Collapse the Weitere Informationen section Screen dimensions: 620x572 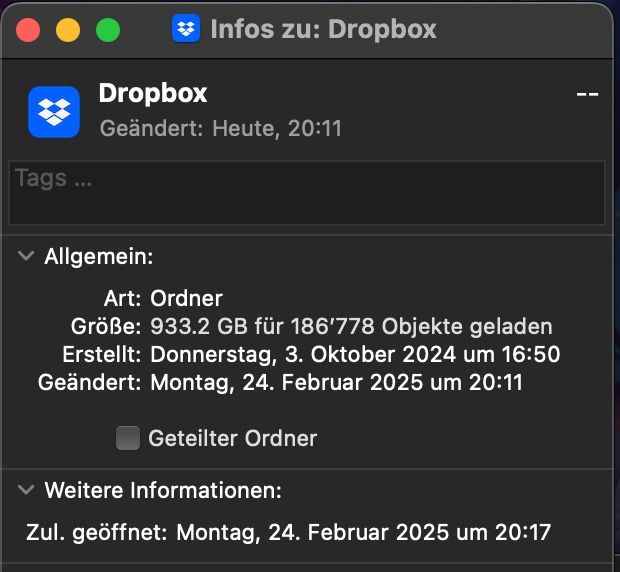point(26,490)
